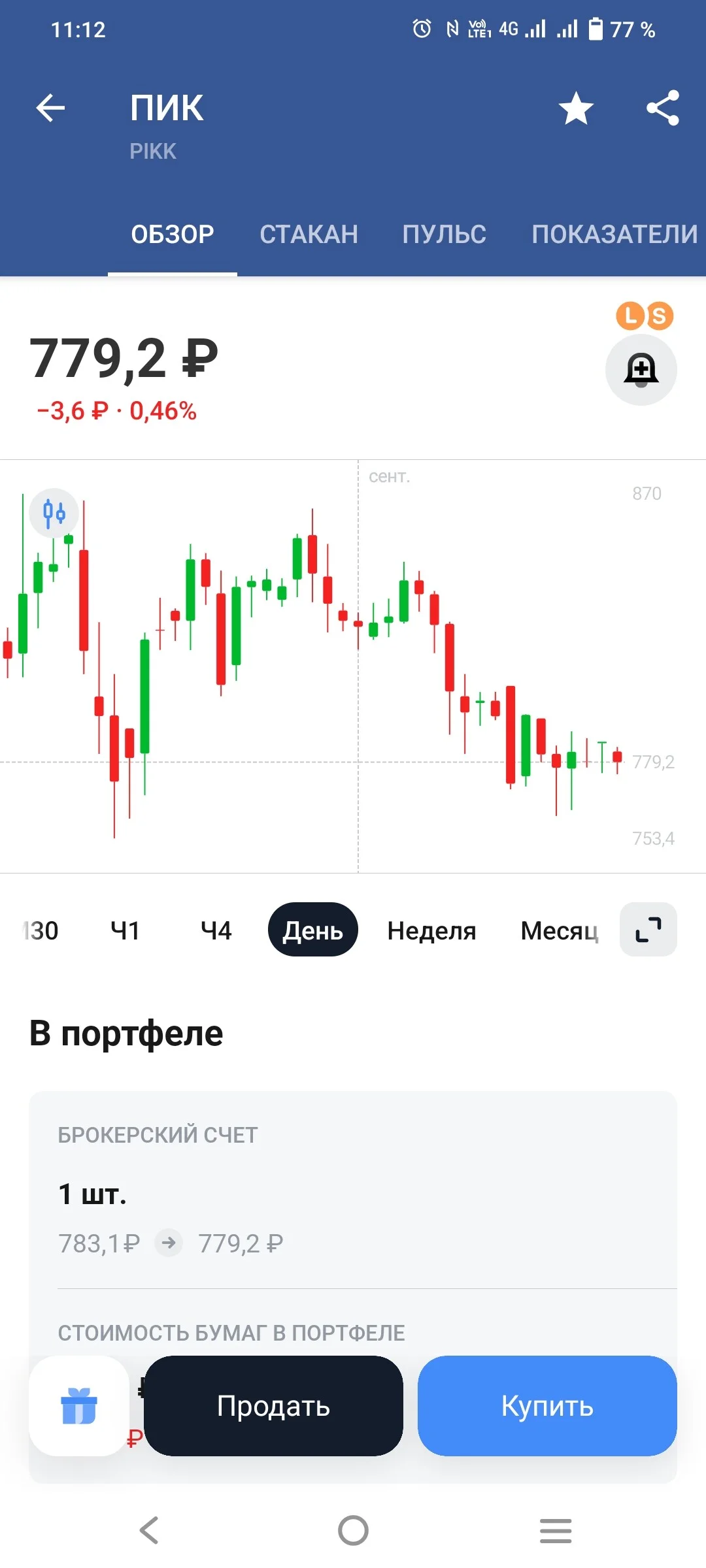
Task: Add a price alert with the bell
Action: pos(641,370)
